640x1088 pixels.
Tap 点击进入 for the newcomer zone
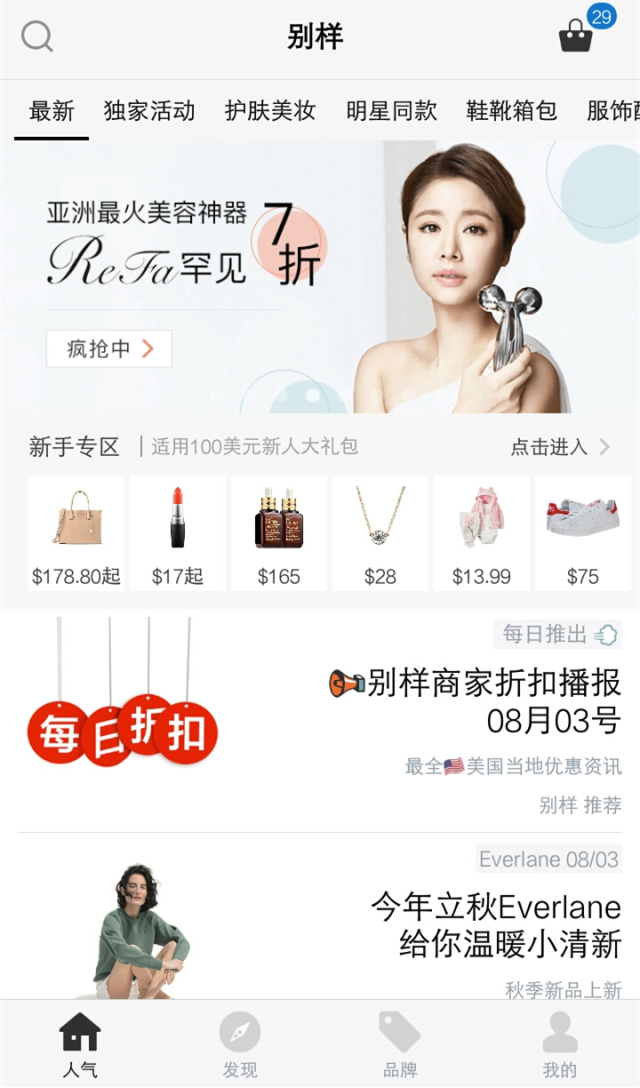tap(560, 447)
